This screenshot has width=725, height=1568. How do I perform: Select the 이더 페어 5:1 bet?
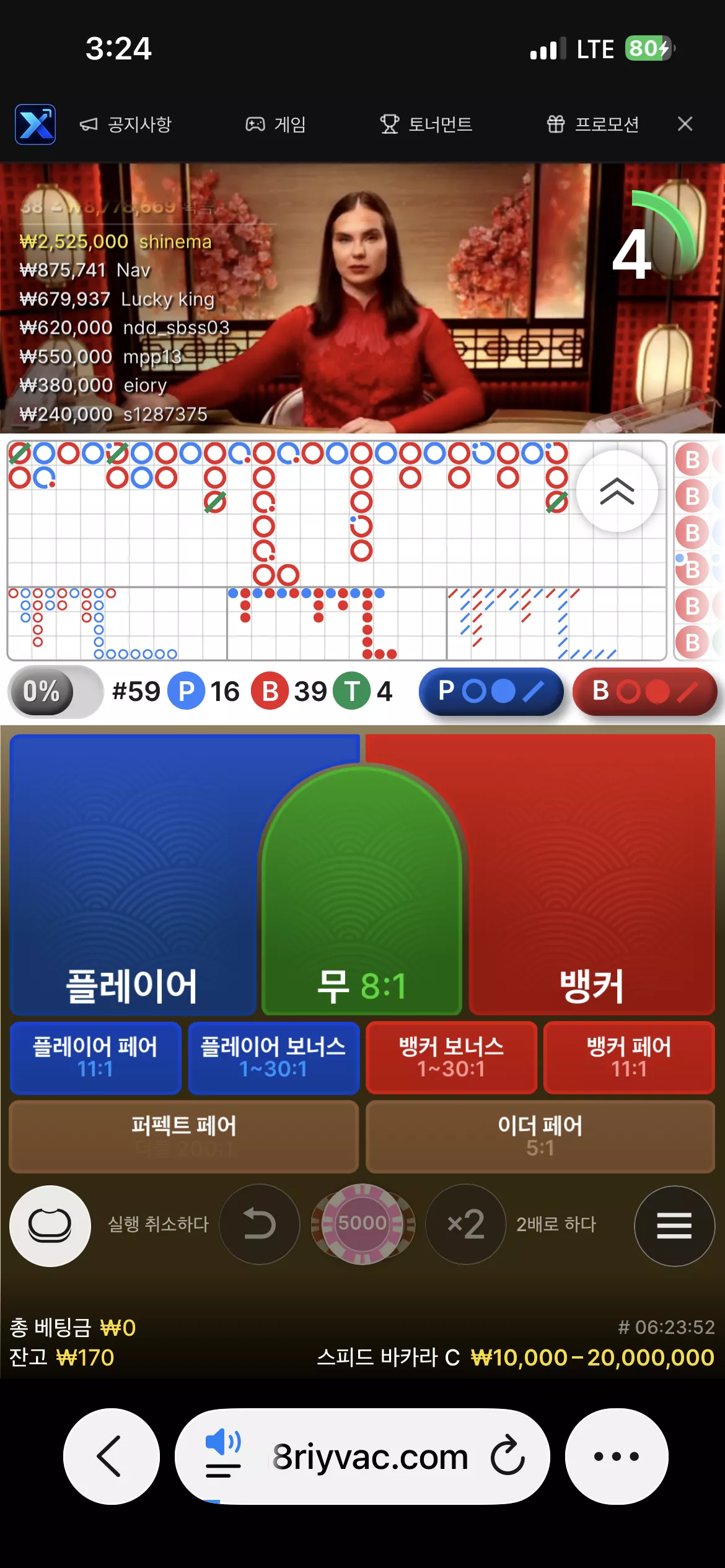540,1136
